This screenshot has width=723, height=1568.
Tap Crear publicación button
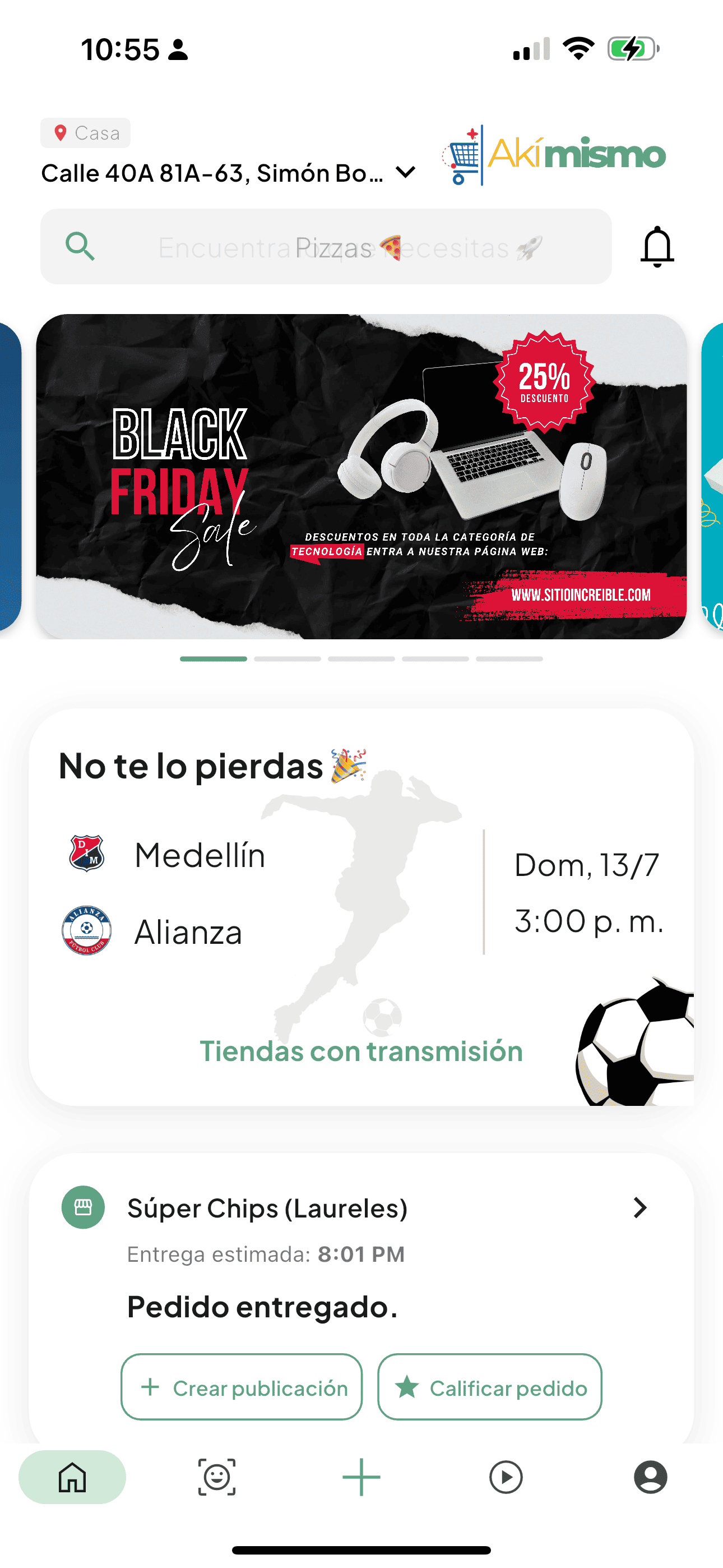tap(242, 1387)
